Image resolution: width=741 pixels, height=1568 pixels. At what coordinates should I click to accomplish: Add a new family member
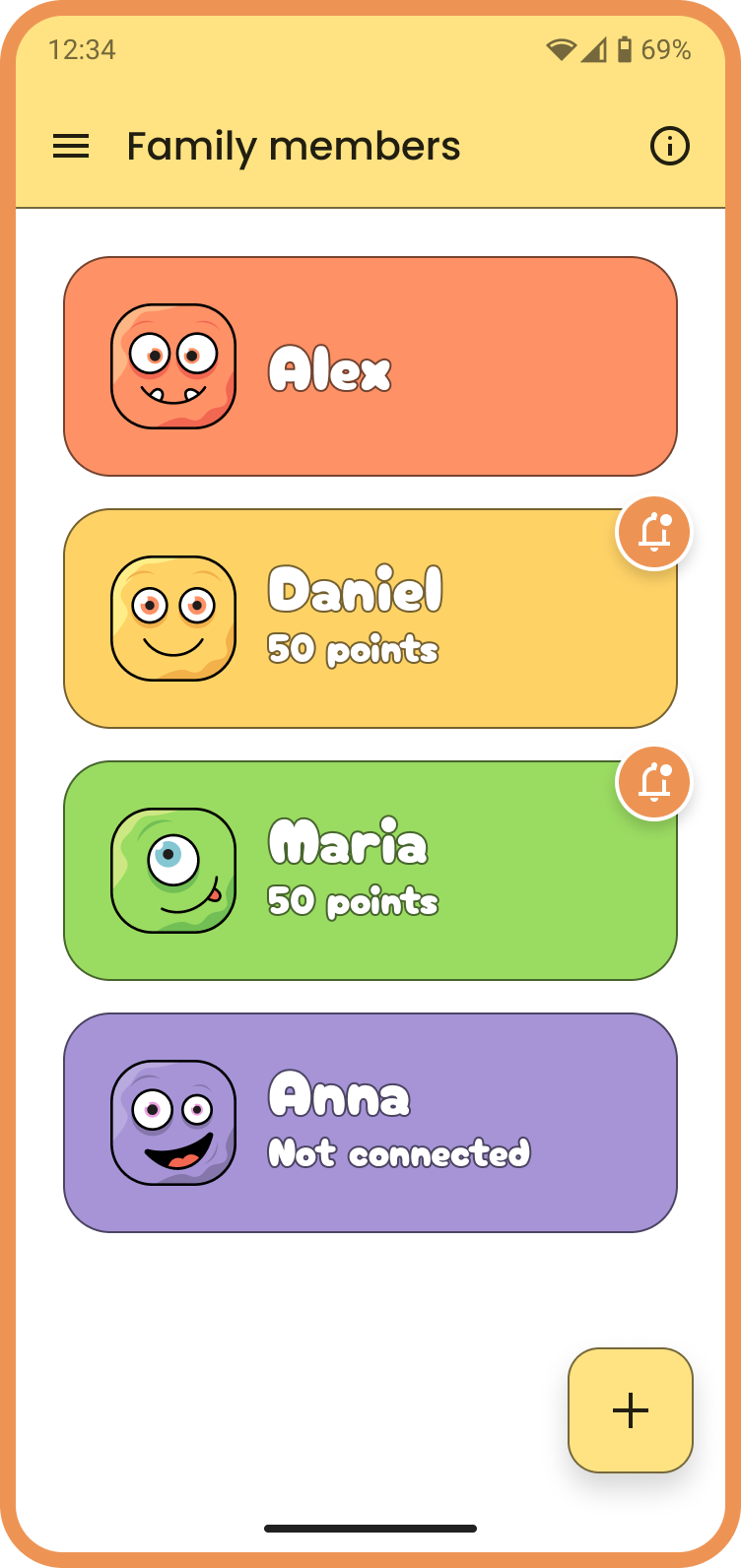pyautogui.click(x=631, y=1410)
